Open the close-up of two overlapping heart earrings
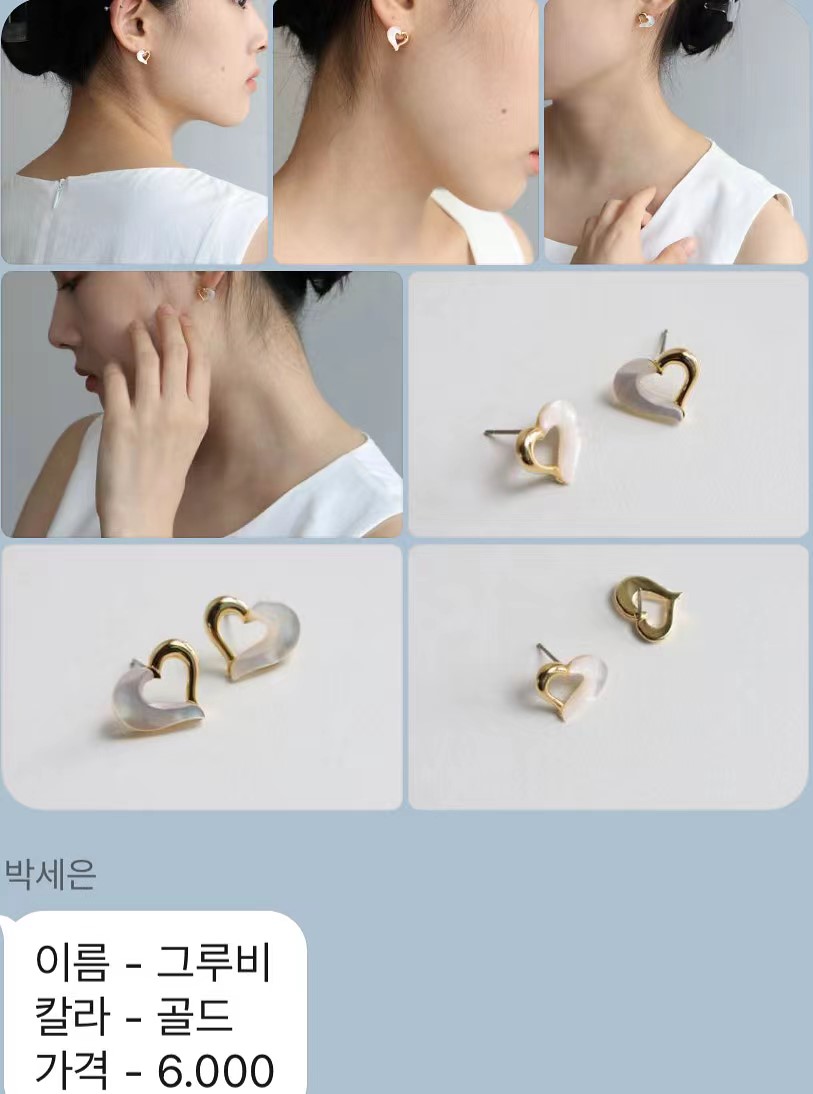813x1094 pixels. pos(201,676)
